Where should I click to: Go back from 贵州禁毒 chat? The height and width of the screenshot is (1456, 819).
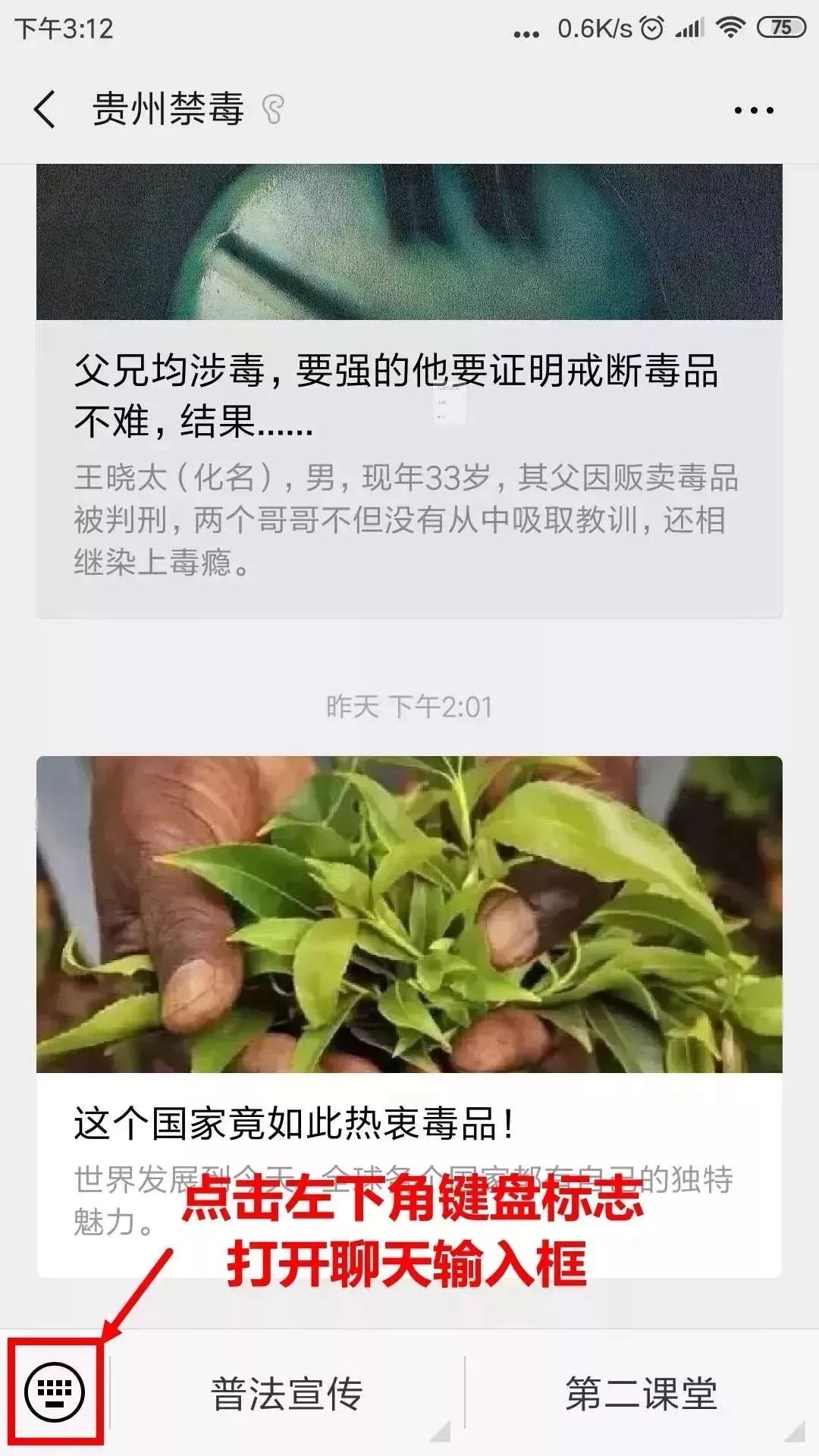[45, 109]
